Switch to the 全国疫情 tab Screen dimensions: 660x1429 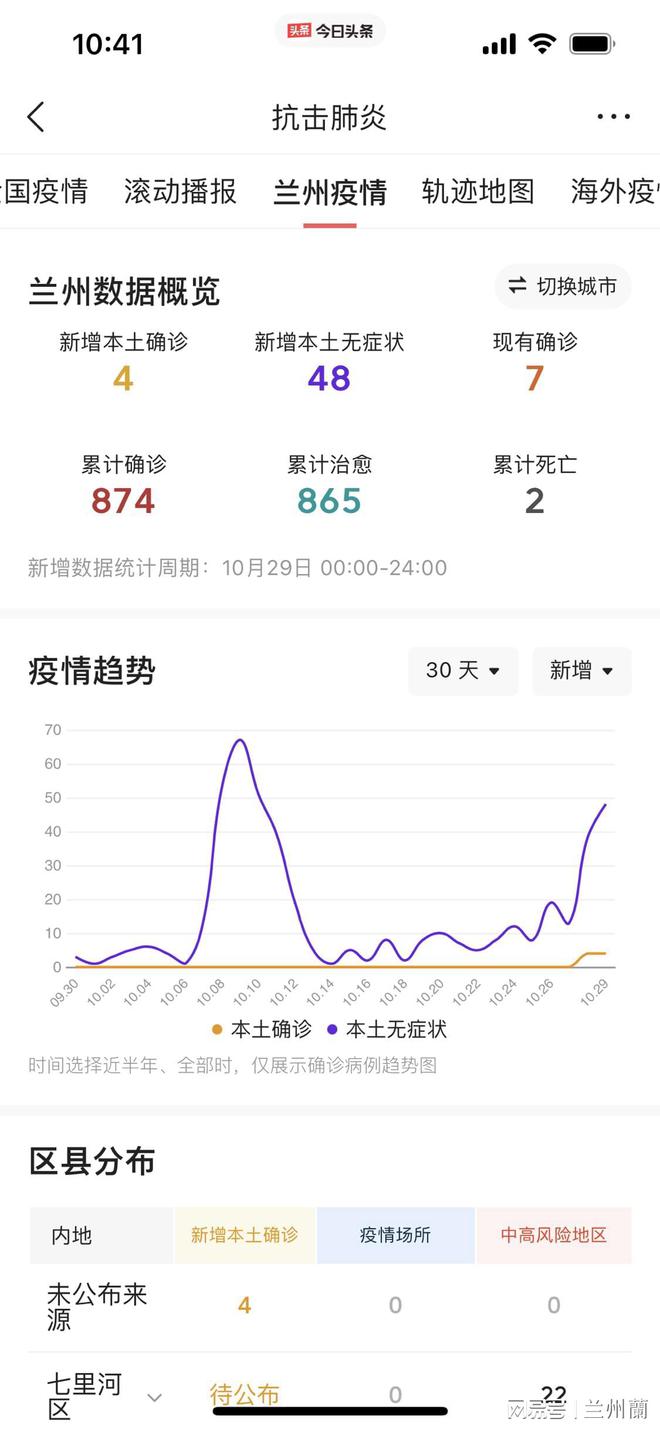tap(44, 191)
